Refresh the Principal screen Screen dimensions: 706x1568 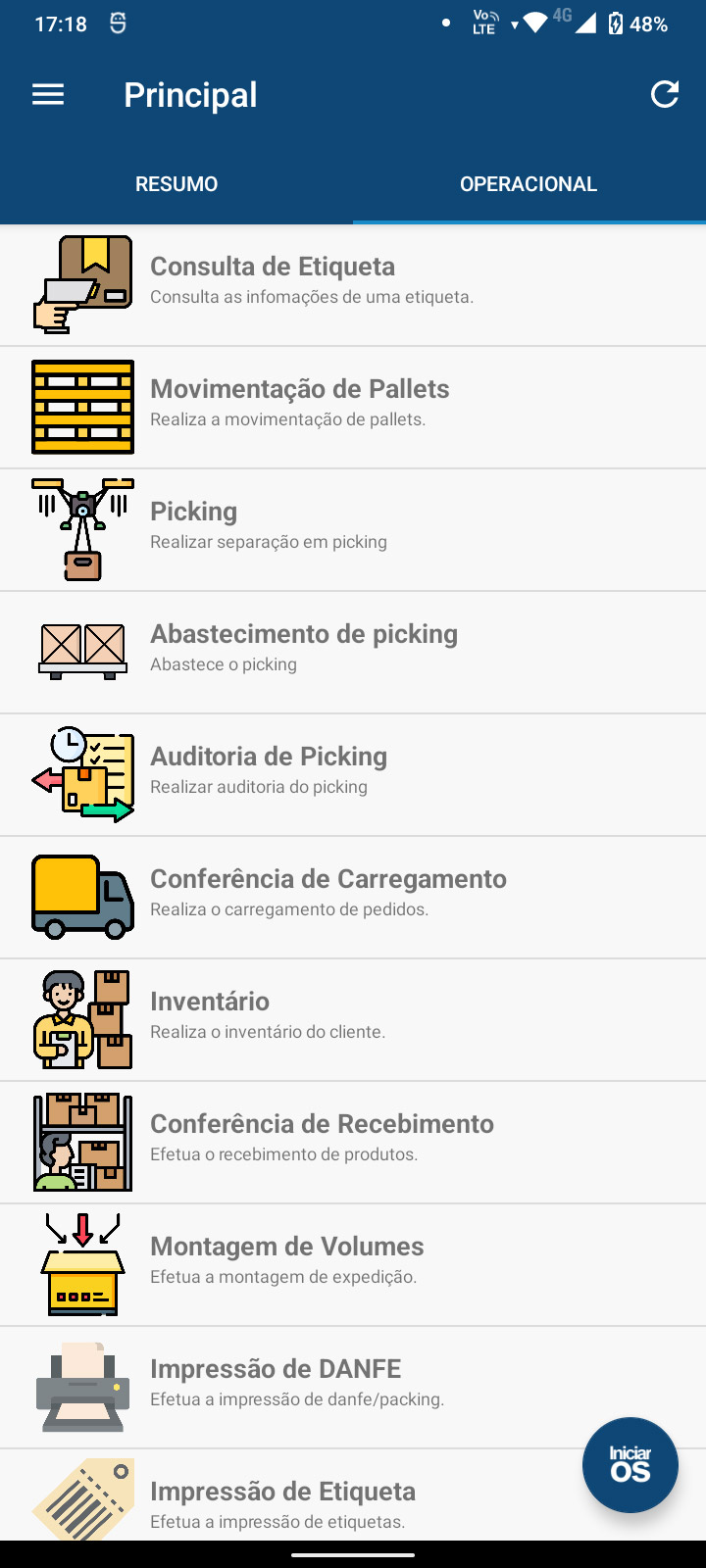[x=665, y=95]
